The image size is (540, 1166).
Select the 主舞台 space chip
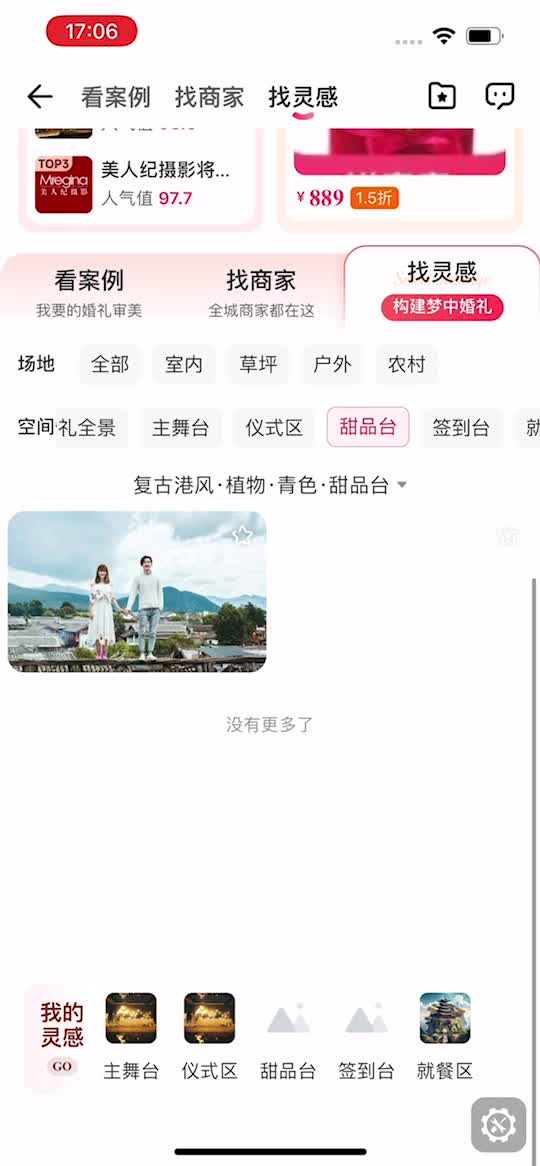[181, 428]
